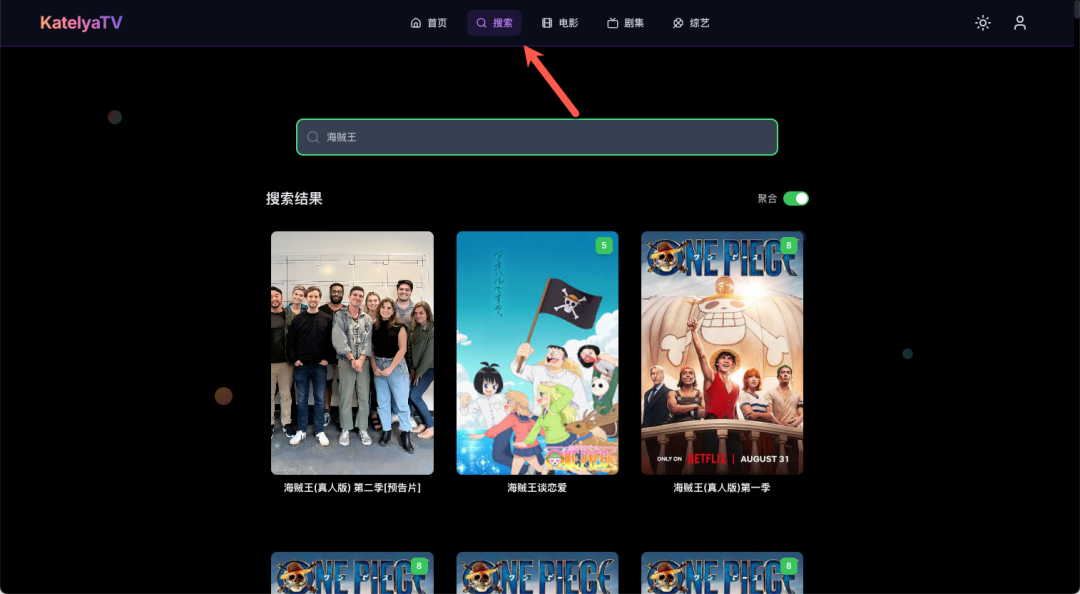Open the 首页 home tab
This screenshot has width=1080, height=594.
click(428, 23)
